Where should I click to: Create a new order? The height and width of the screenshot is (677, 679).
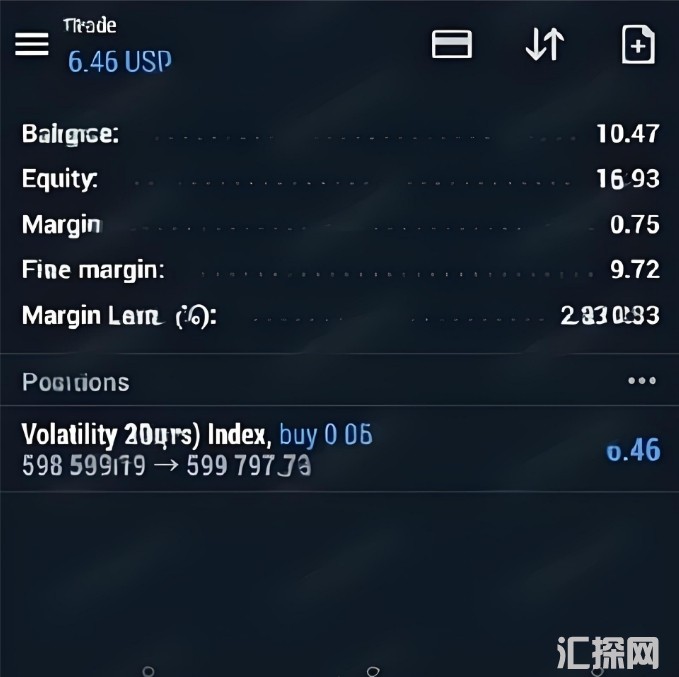pos(638,45)
